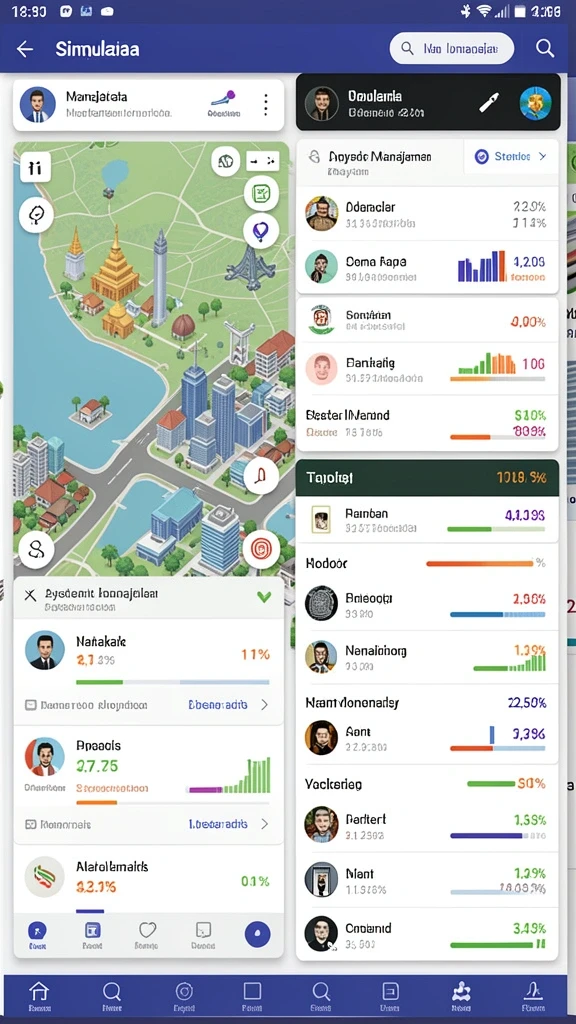Open the Coma Rapa row

pyautogui.click(x=427, y=267)
